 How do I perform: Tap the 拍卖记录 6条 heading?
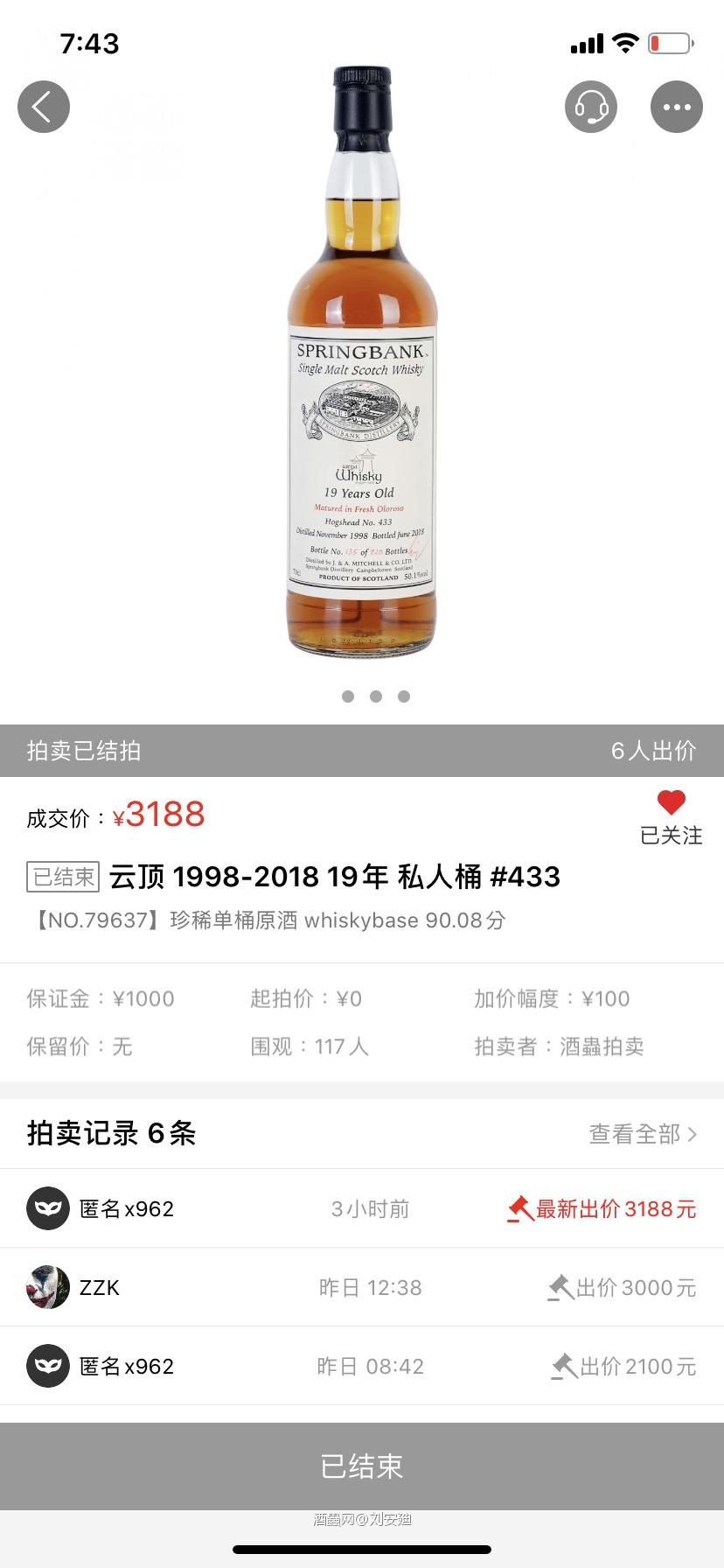[x=109, y=1133]
